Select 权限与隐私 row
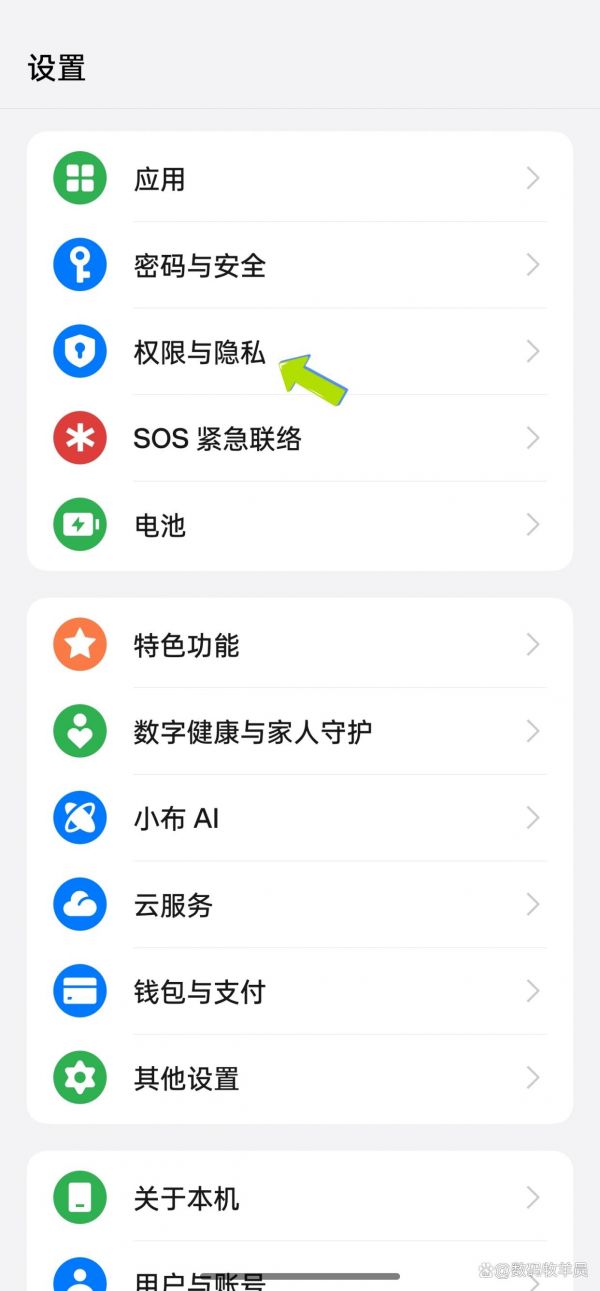This screenshot has width=600, height=1291. click(x=300, y=351)
